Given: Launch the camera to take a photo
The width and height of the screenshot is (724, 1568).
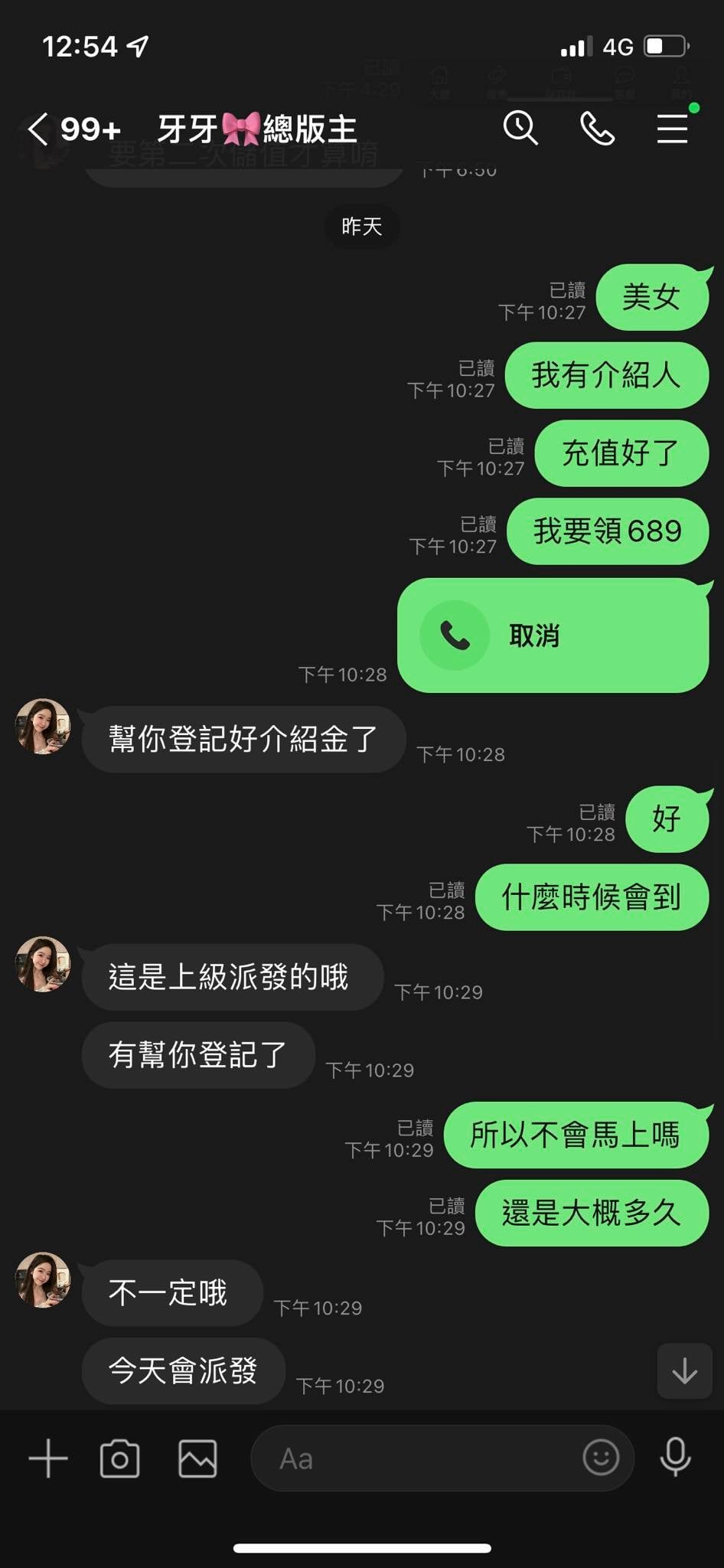Looking at the screenshot, I should pyautogui.click(x=120, y=1459).
